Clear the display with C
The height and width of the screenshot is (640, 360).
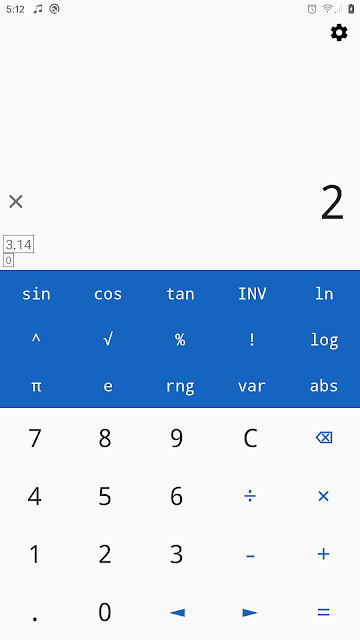(250, 438)
